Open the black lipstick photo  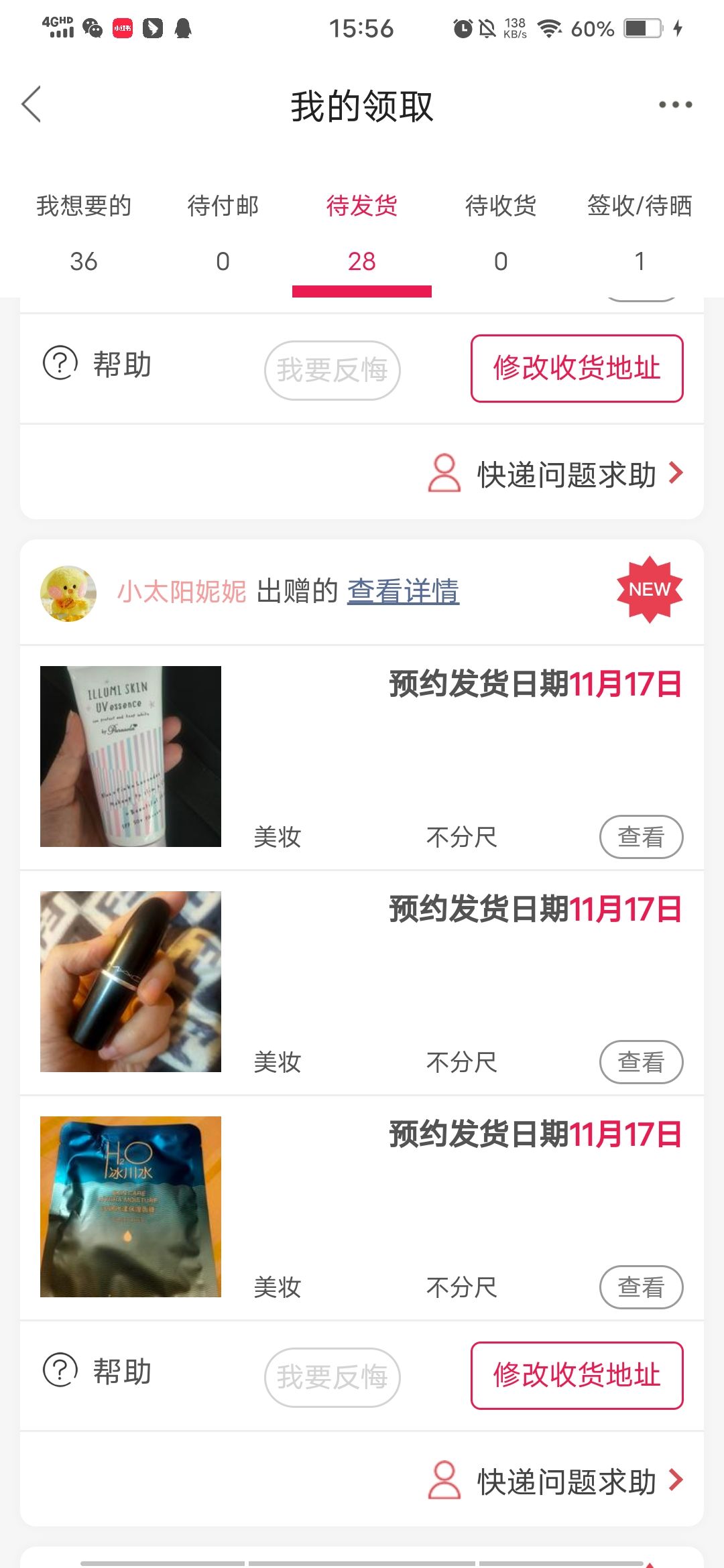pos(131,982)
